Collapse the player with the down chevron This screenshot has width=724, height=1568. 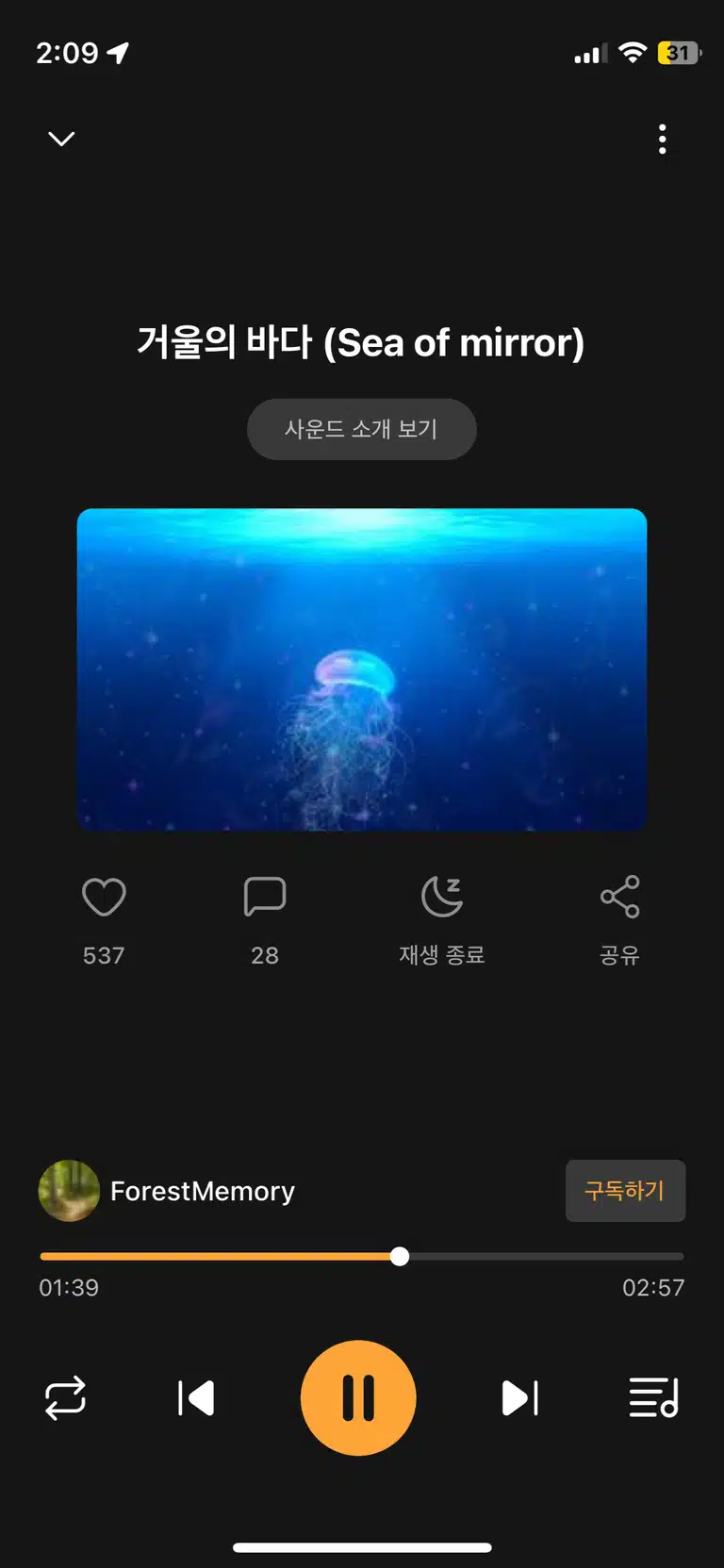[x=61, y=139]
